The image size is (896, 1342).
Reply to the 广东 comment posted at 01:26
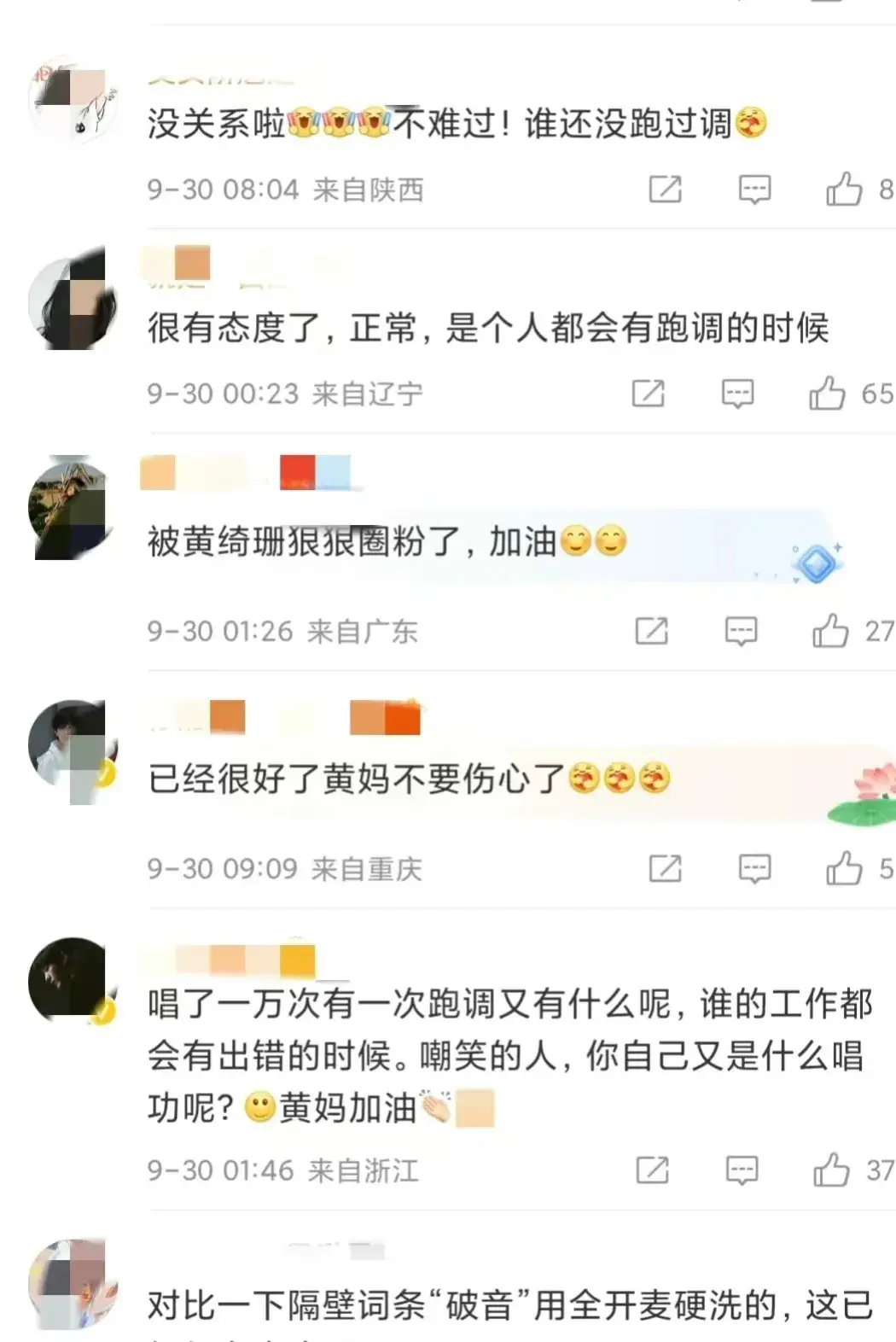741,631
